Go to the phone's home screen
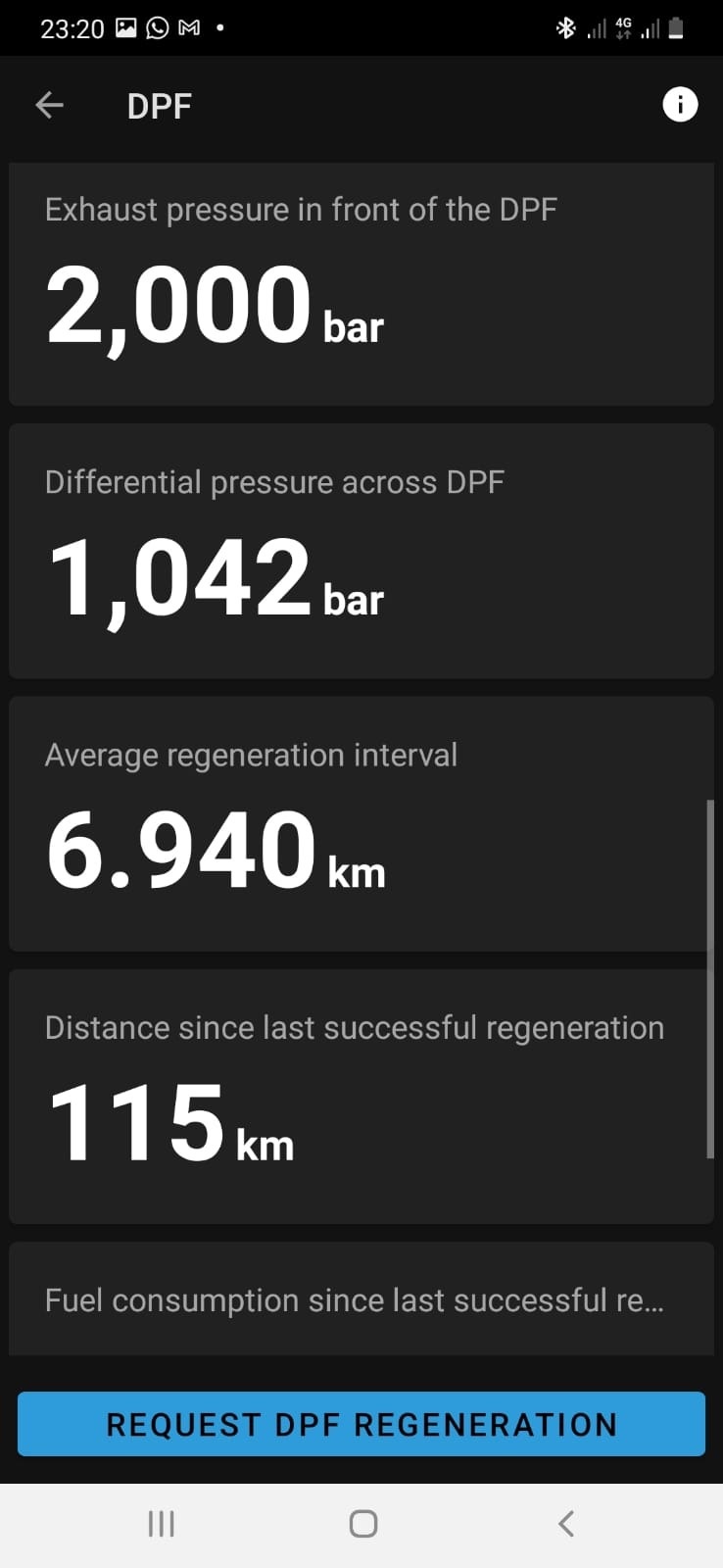The width and height of the screenshot is (723, 1568). [x=362, y=1523]
